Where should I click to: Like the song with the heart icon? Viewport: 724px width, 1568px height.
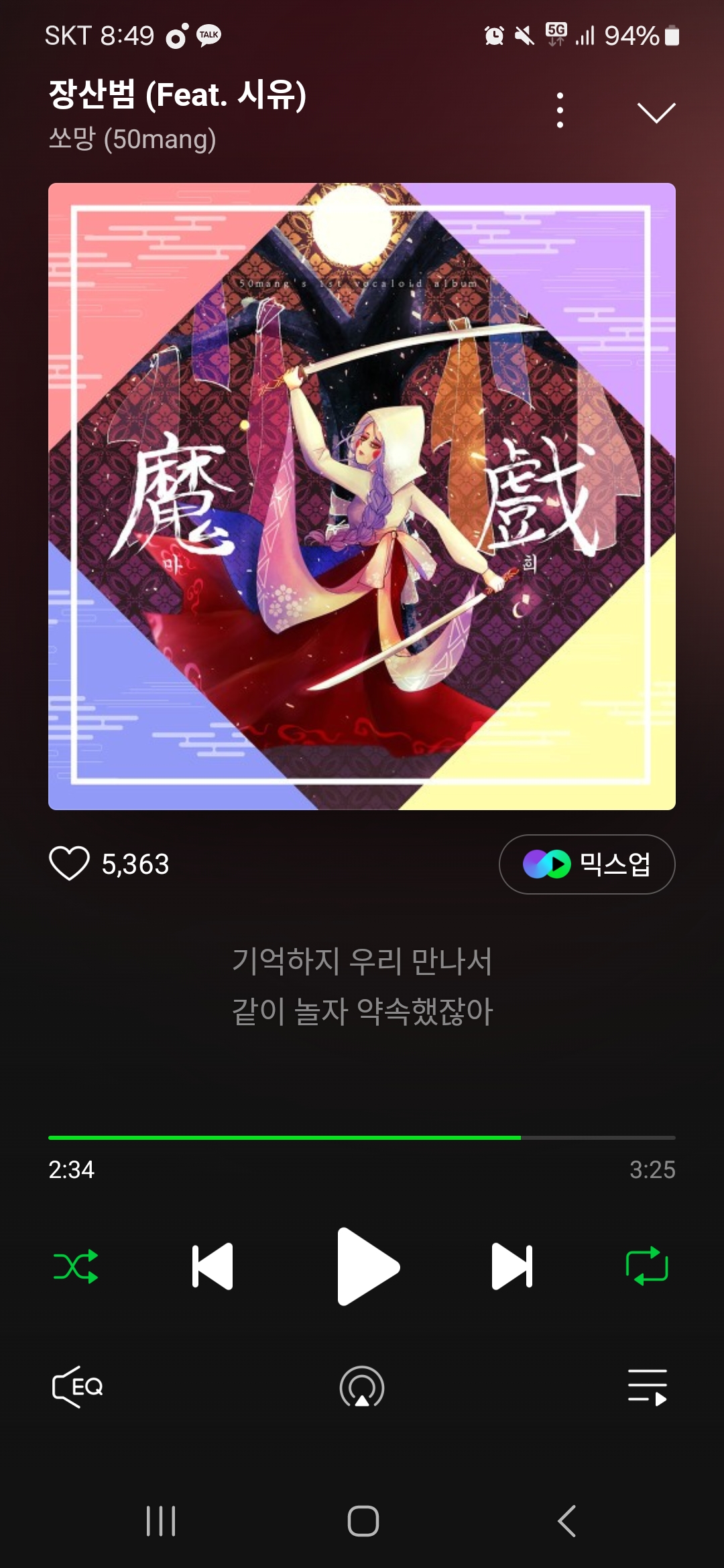tap(69, 863)
